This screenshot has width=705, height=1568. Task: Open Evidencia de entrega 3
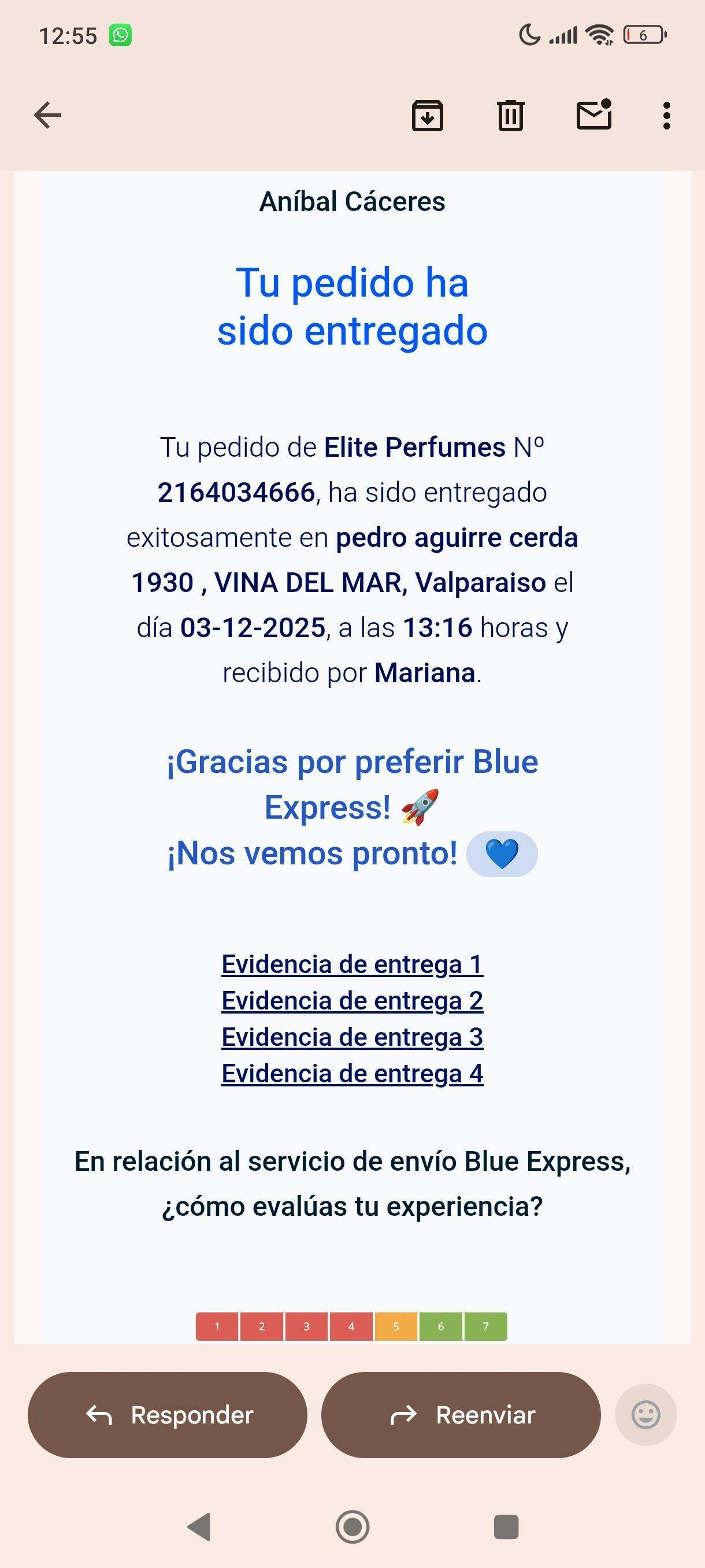coord(352,1037)
